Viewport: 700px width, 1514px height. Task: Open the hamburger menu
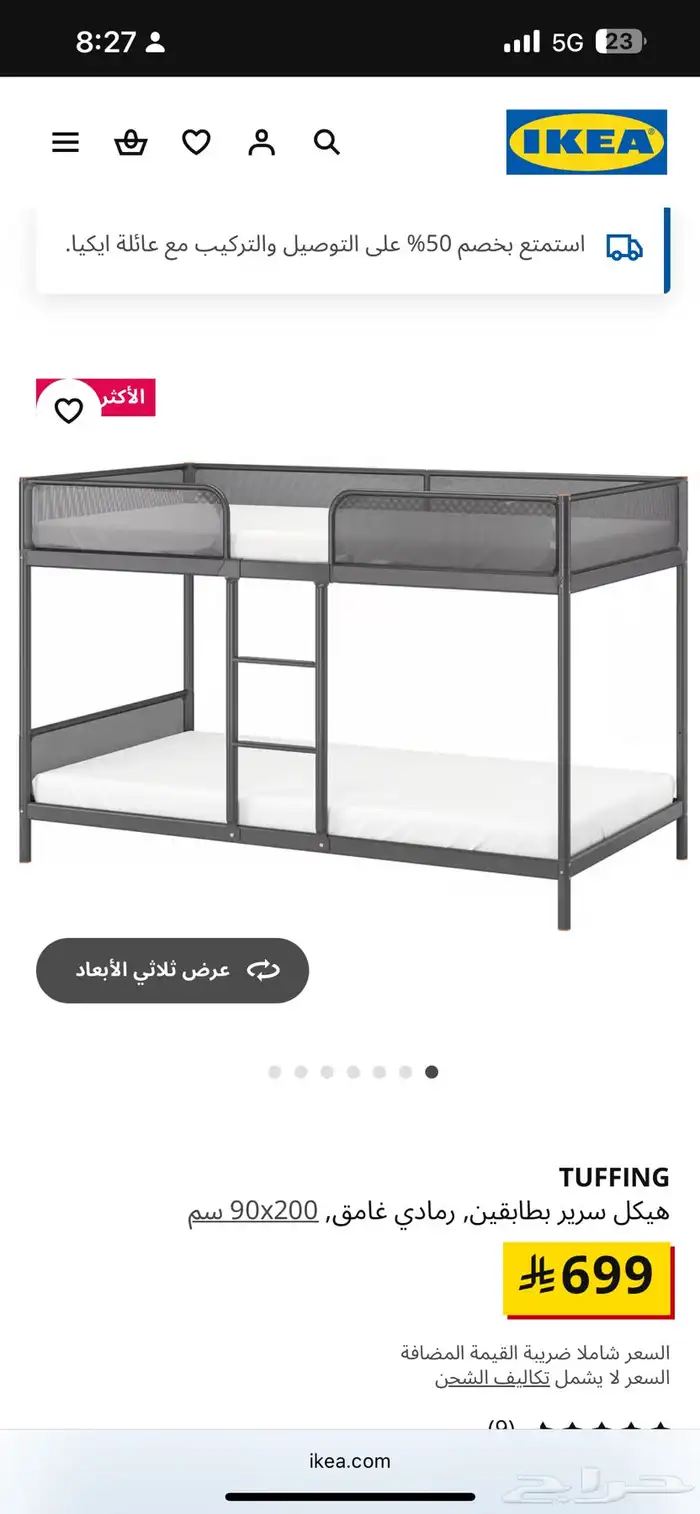click(66, 143)
